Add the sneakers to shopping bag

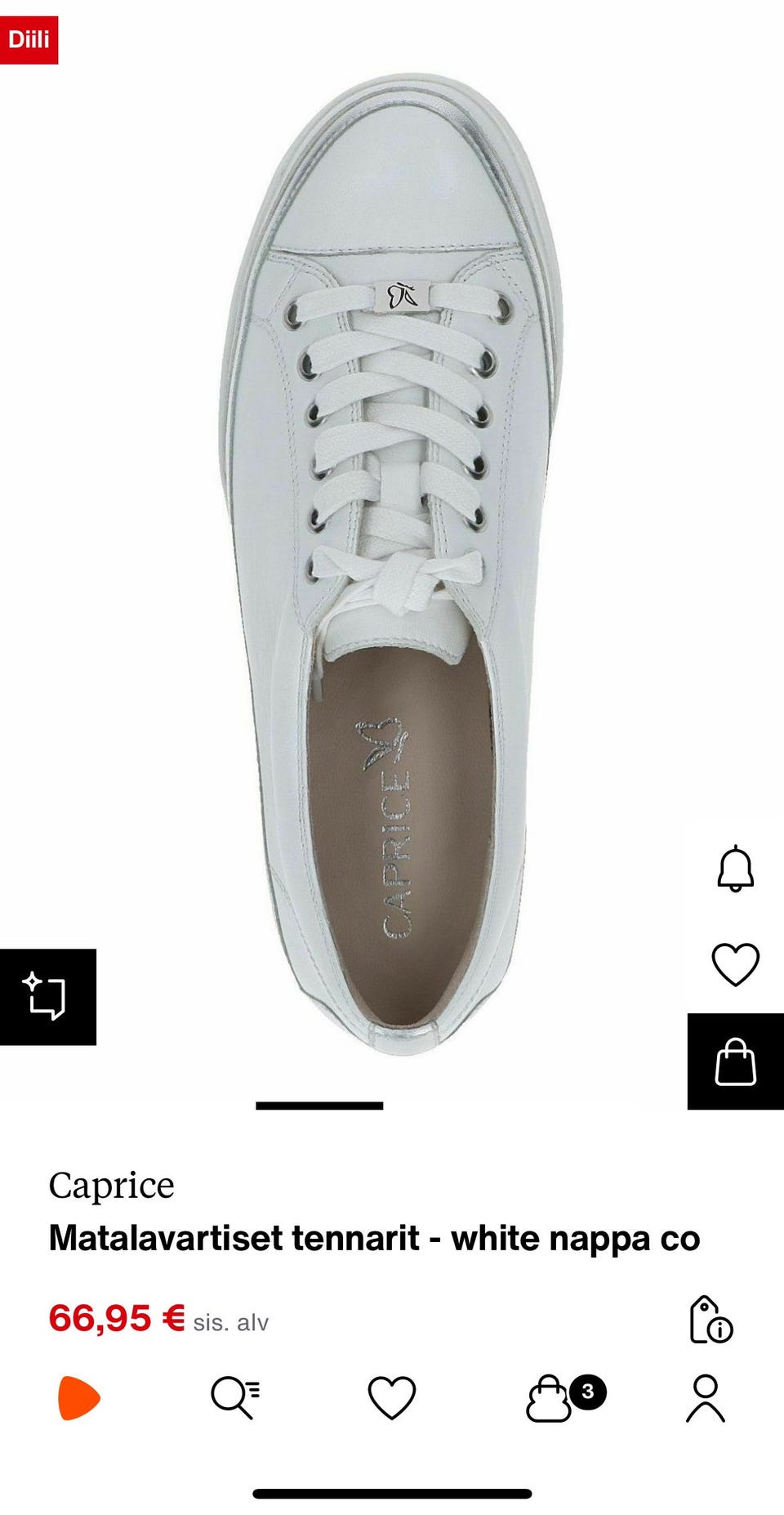coord(735,1061)
